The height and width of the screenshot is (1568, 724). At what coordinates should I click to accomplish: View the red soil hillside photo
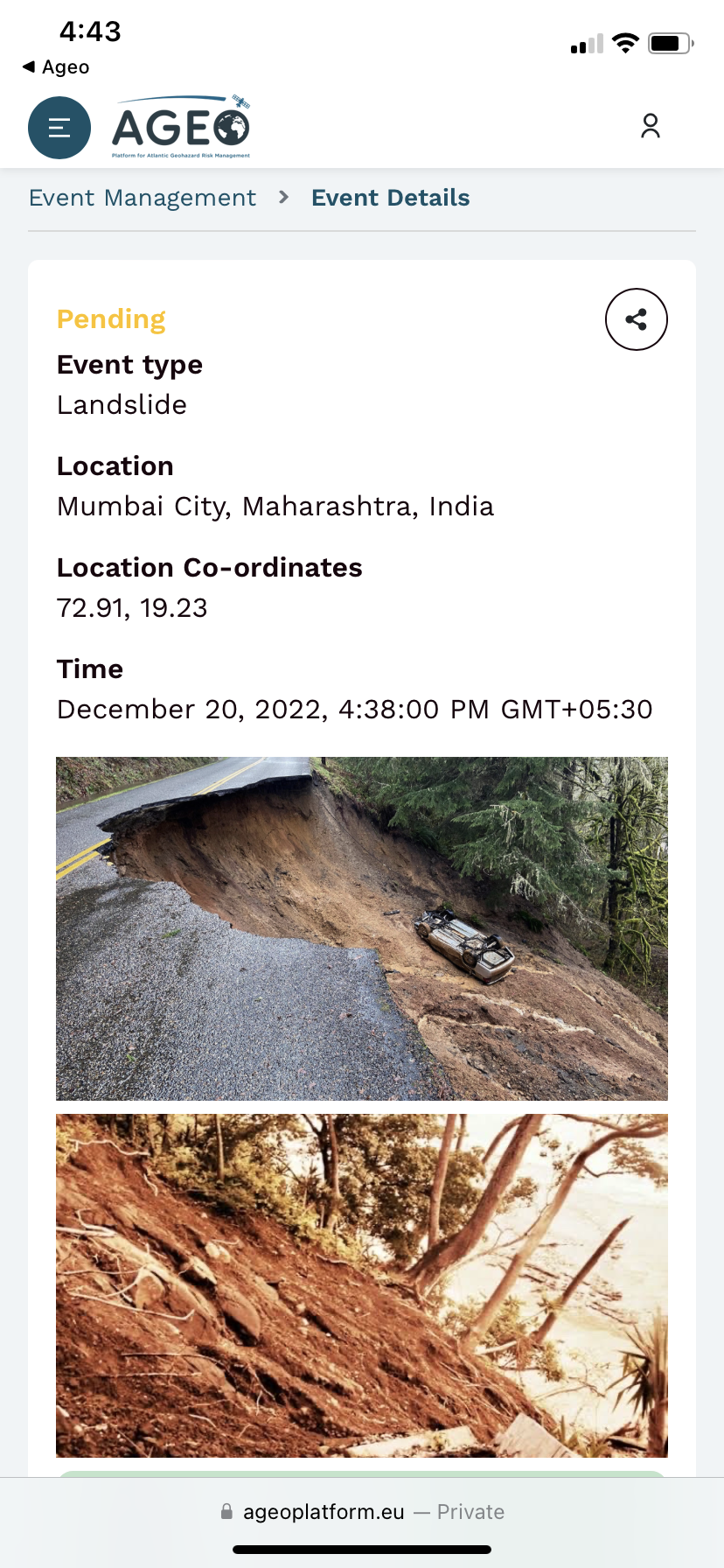(x=362, y=1285)
